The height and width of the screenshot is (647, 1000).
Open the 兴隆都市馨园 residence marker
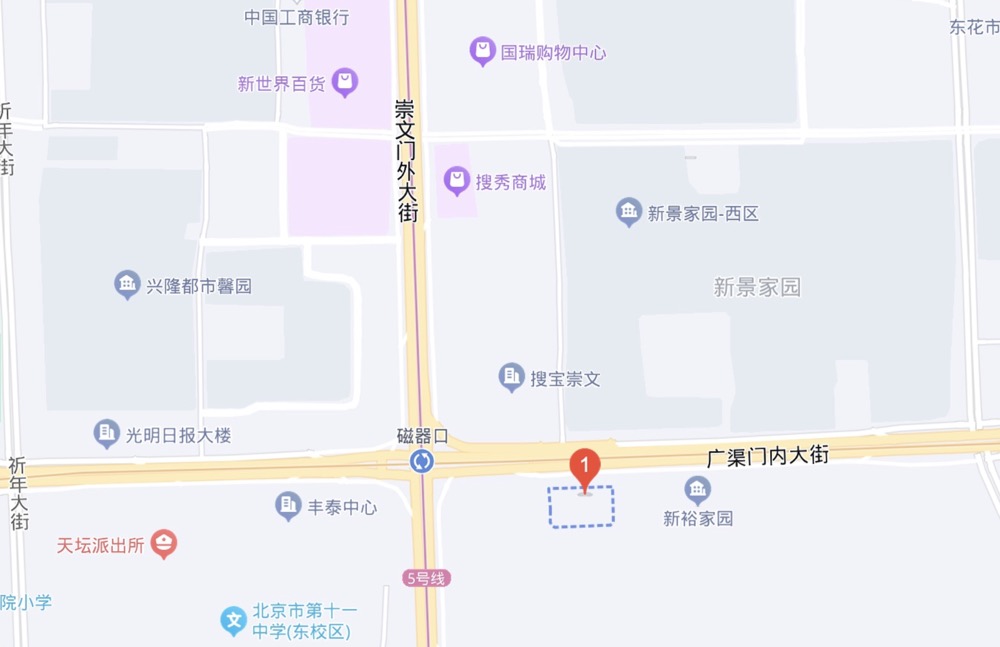tap(127, 285)
